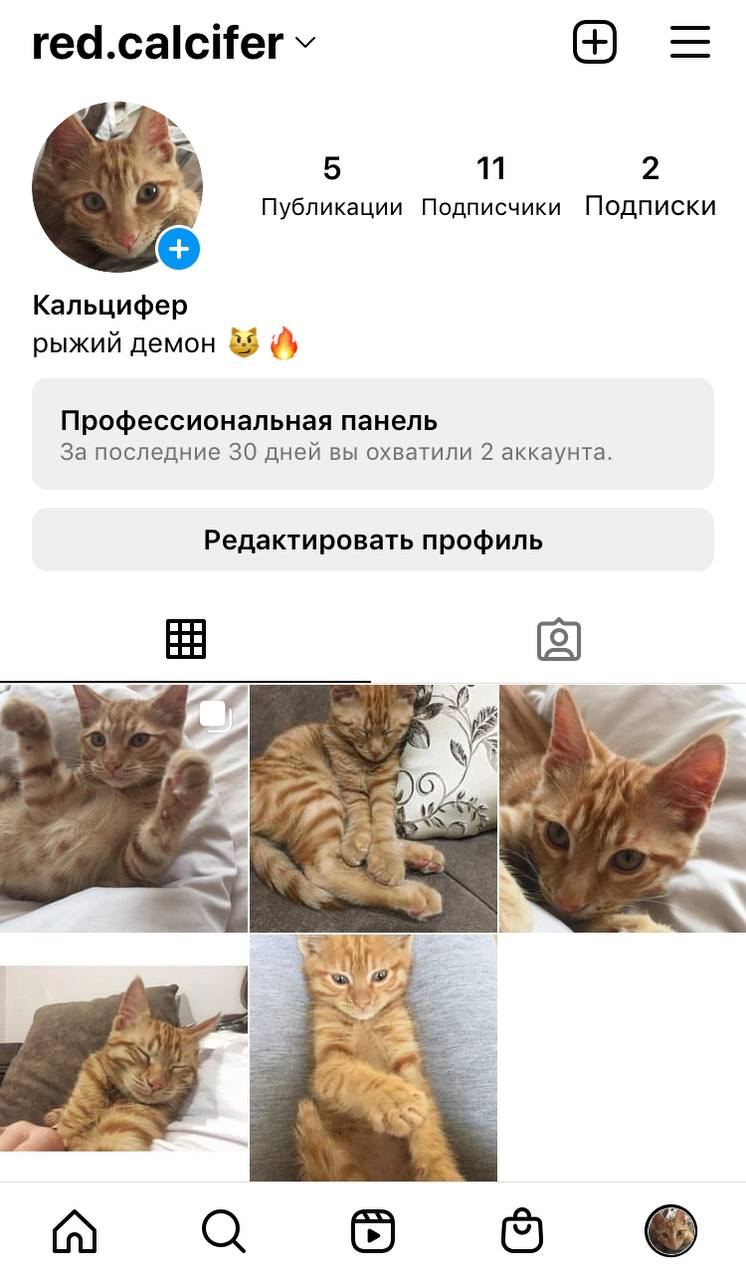The width and height of the screenshot is (746, 1280).
Task: Tap Редактировать профиль button
Action: click(372, 540)
